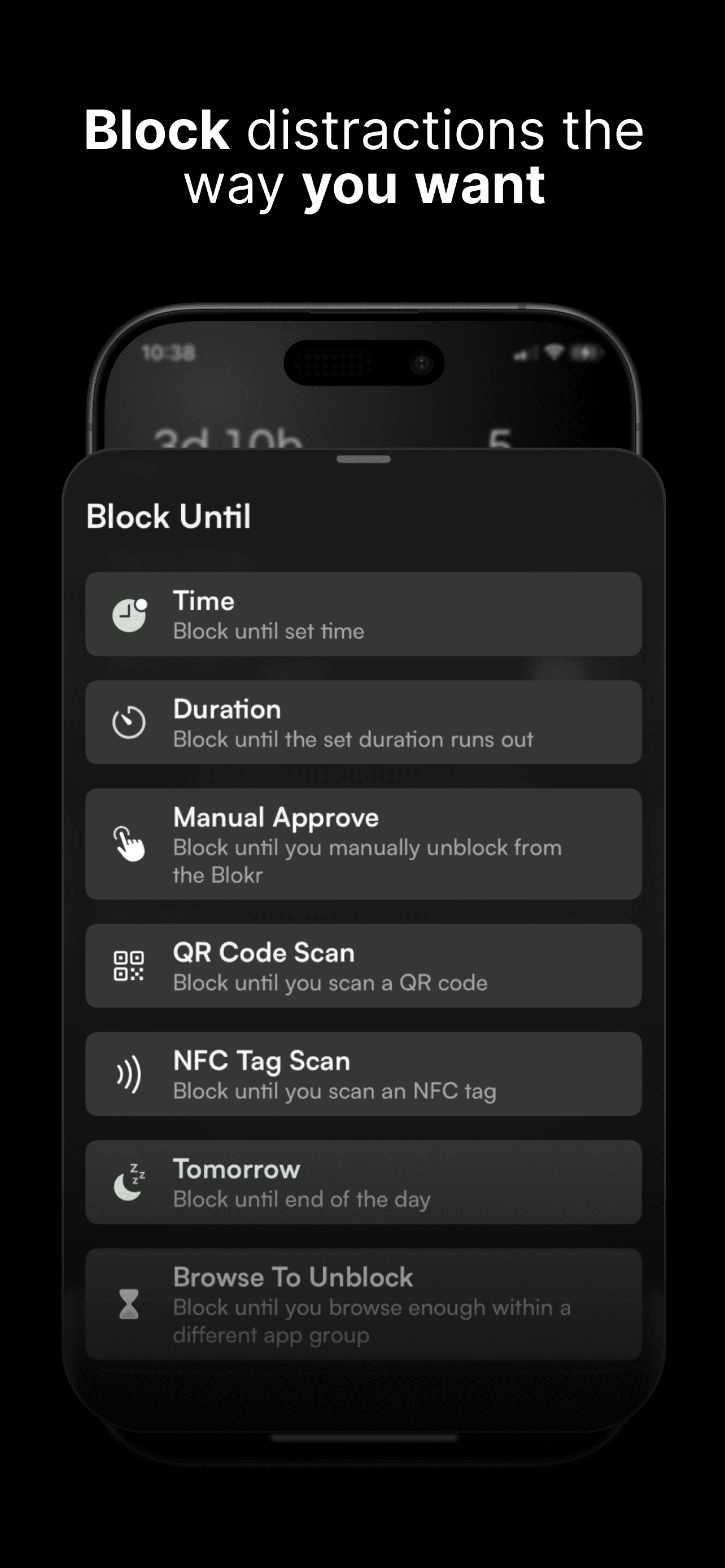Choose the Time blocking option
This screenshot has width=725, height=1568.
point(364,615)
